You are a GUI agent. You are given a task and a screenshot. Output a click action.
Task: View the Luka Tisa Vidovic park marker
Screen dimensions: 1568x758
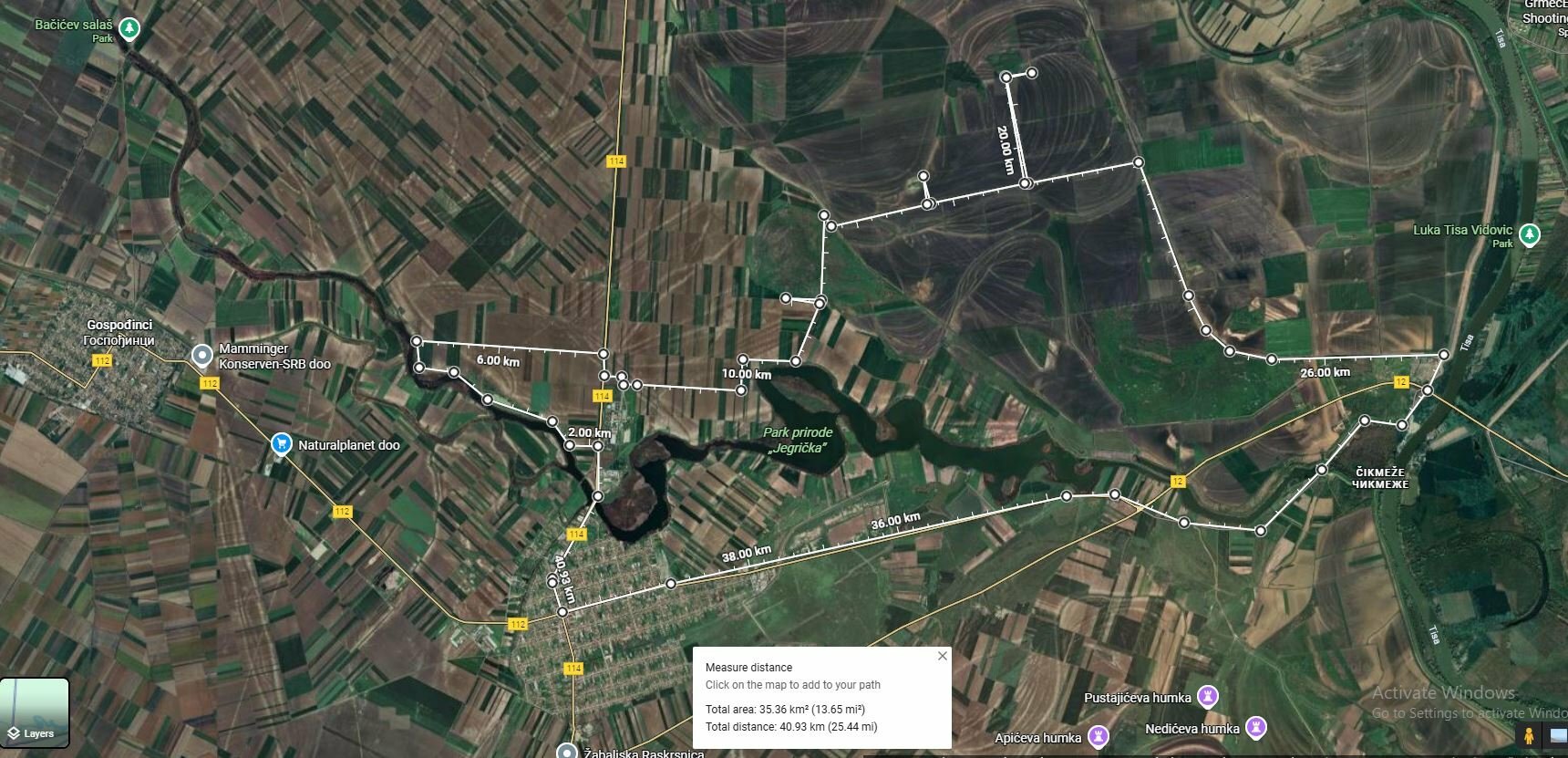(x=1530, y=234)
